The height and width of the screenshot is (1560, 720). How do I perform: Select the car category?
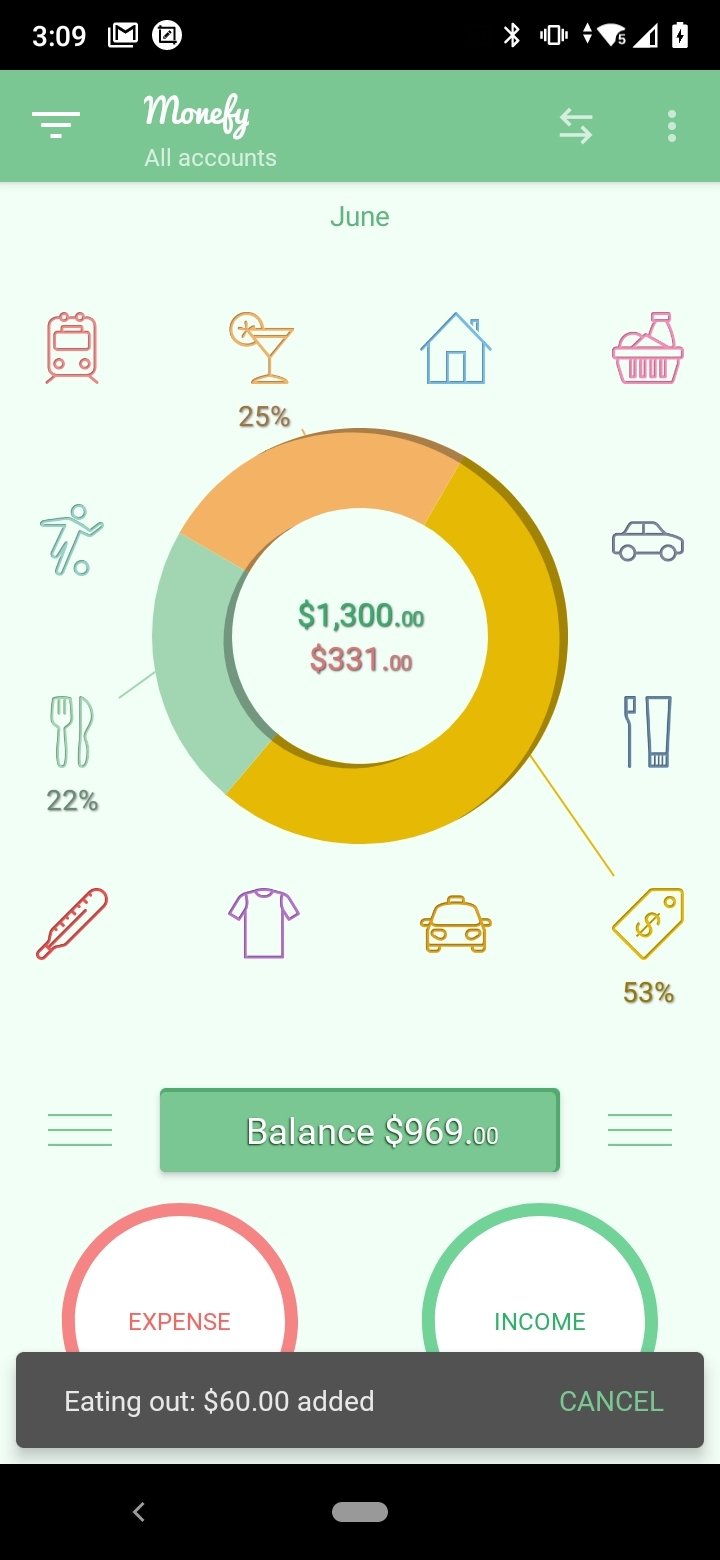coord(647,541)
